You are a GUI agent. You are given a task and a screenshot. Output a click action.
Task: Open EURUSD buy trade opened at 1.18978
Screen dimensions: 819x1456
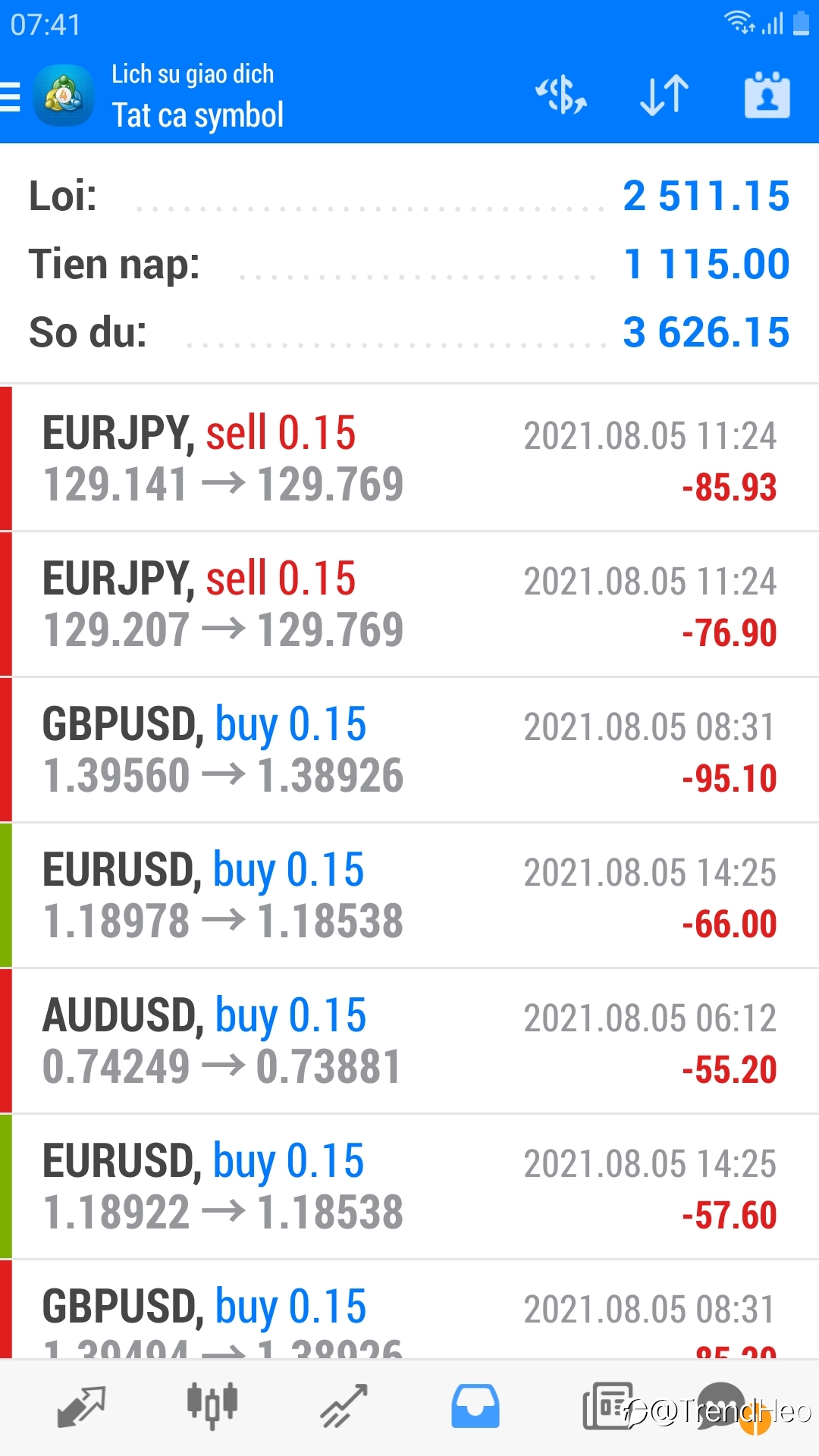coord(409,895)
